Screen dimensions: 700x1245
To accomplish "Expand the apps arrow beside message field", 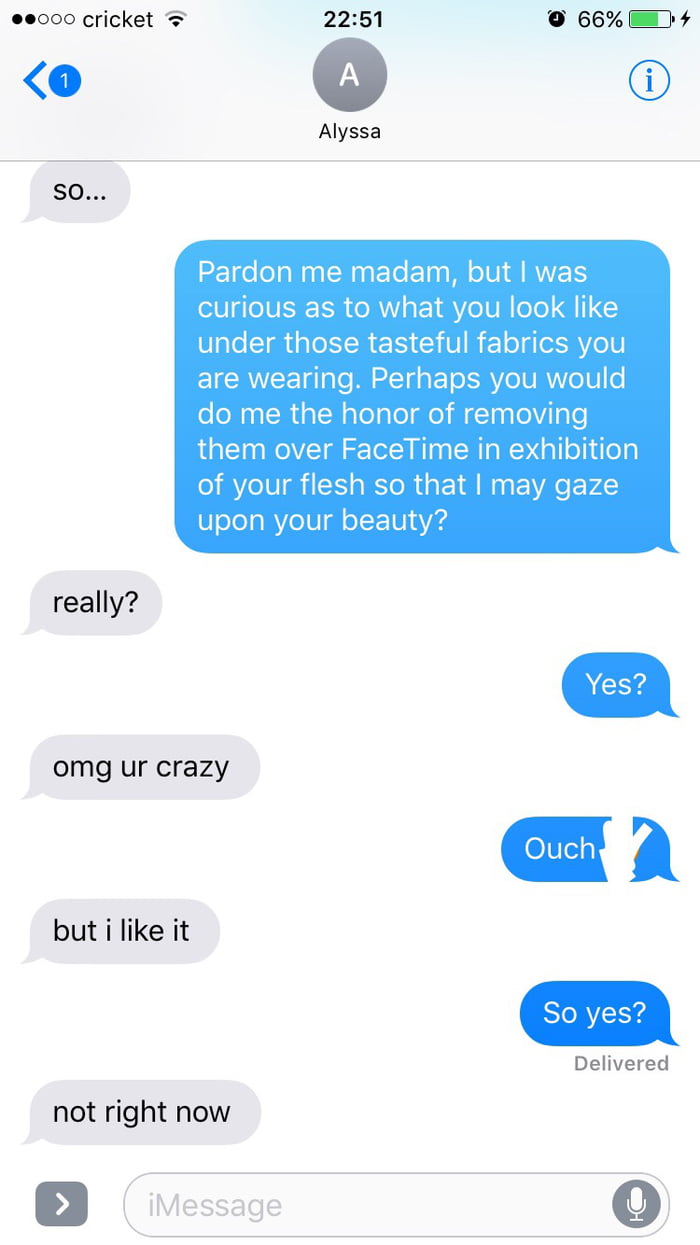I will pyautogui.click(x=61, y=1205).
